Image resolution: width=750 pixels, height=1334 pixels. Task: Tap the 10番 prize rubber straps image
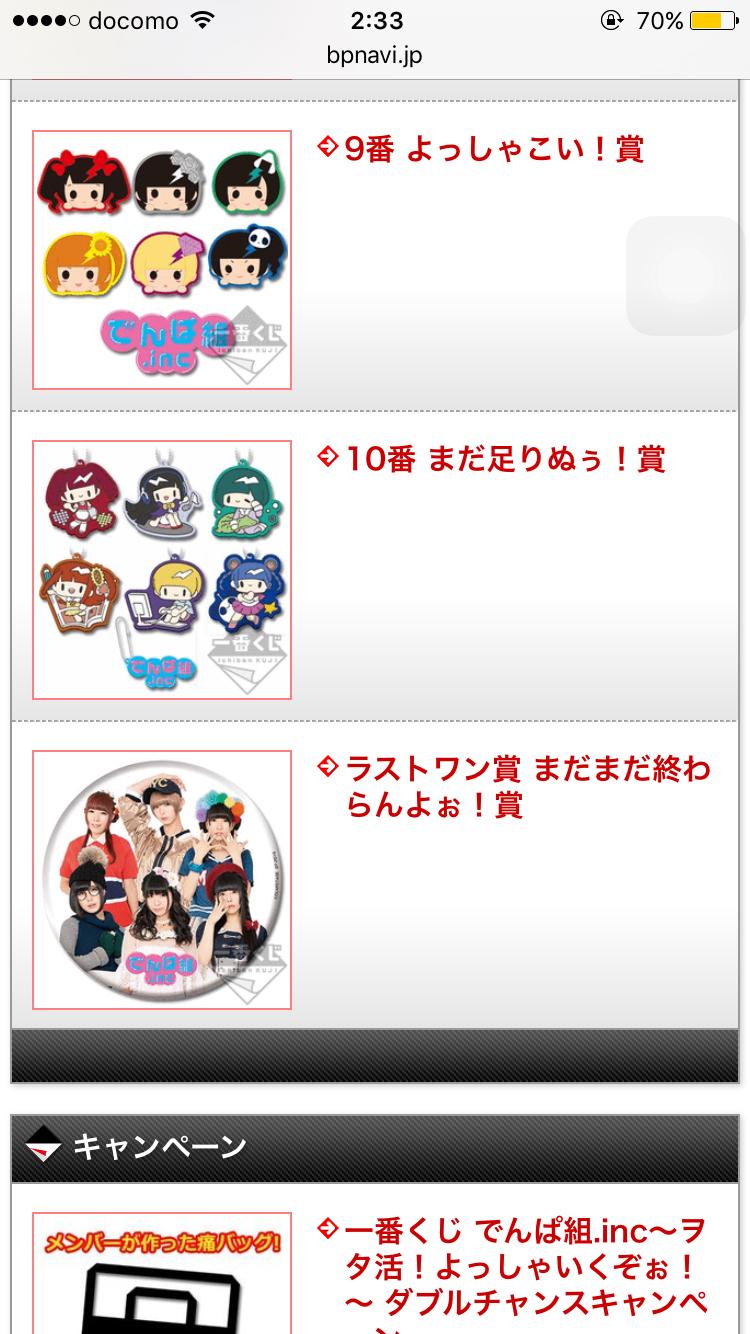tap(162, 570)
